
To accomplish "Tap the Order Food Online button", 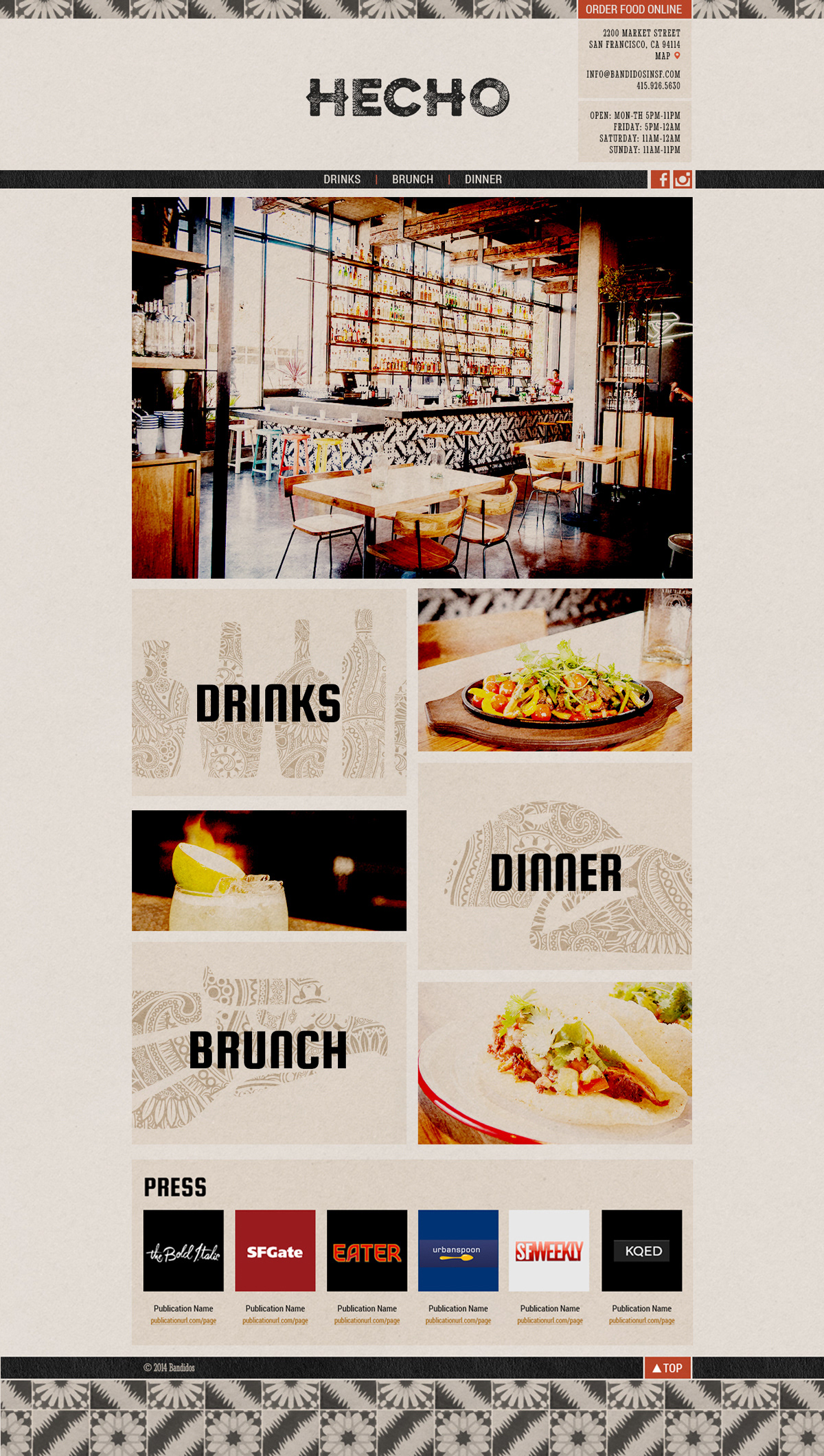I will (x=633, y=10).
